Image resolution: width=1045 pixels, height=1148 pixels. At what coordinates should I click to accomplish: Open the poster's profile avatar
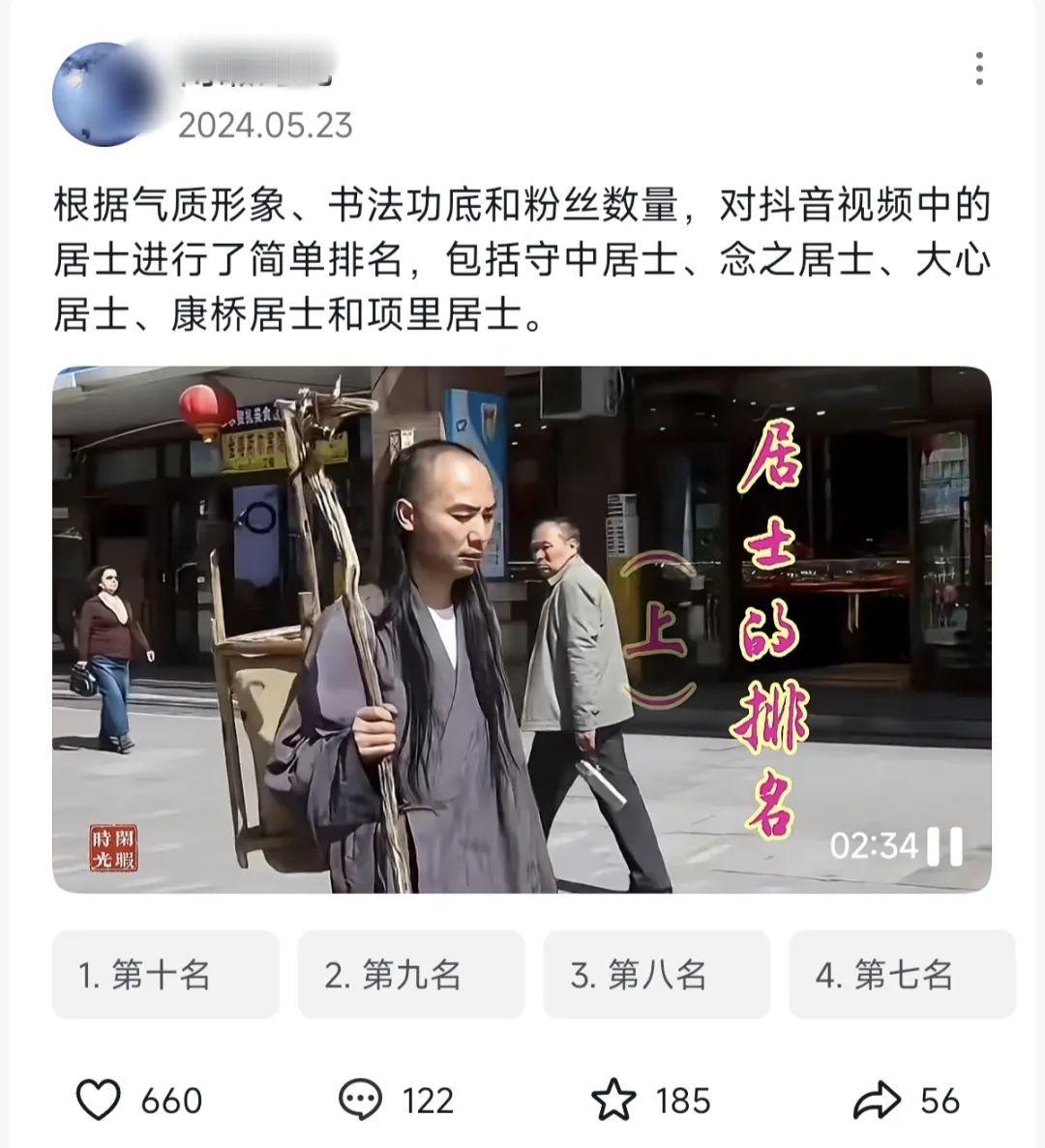click(104, 94)
